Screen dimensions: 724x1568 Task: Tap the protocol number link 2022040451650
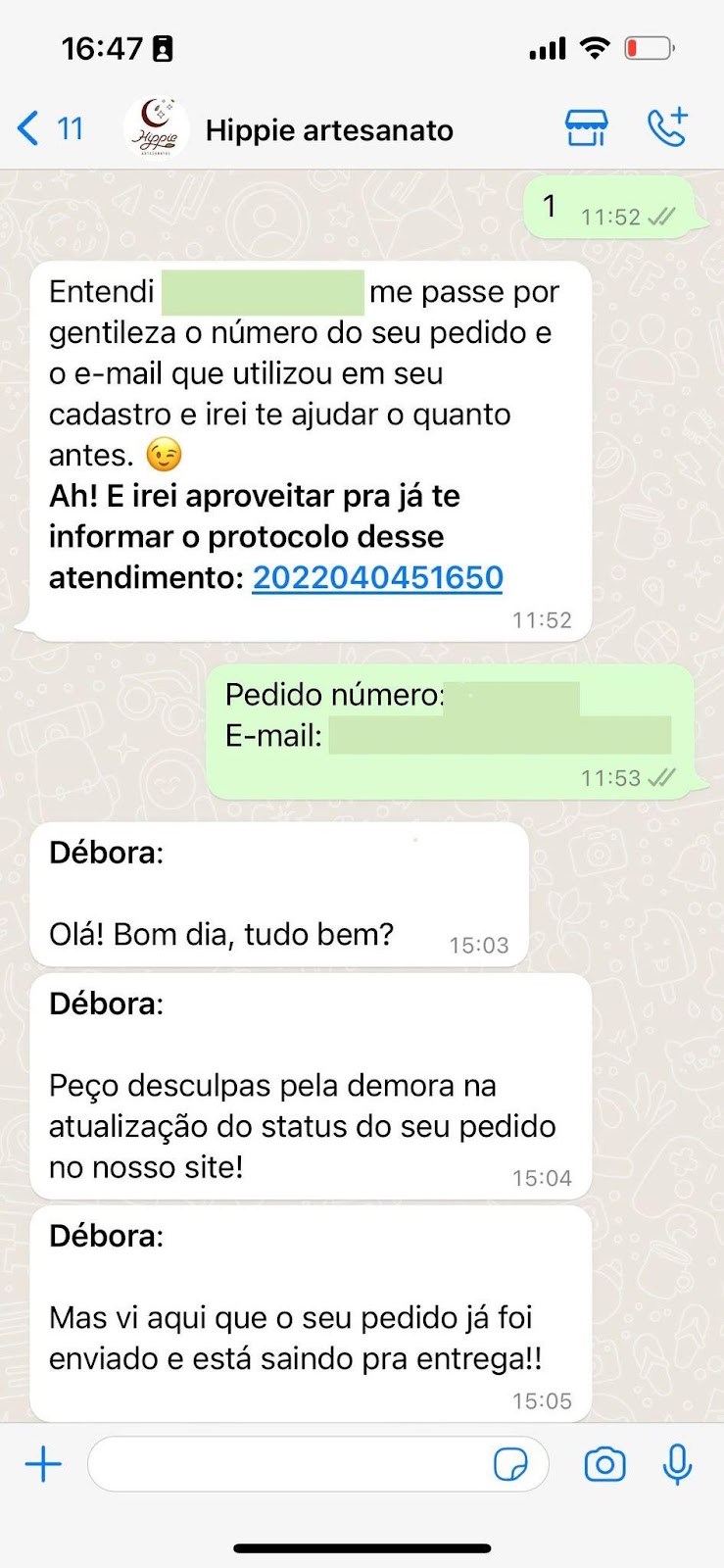[x=377, y=578]
